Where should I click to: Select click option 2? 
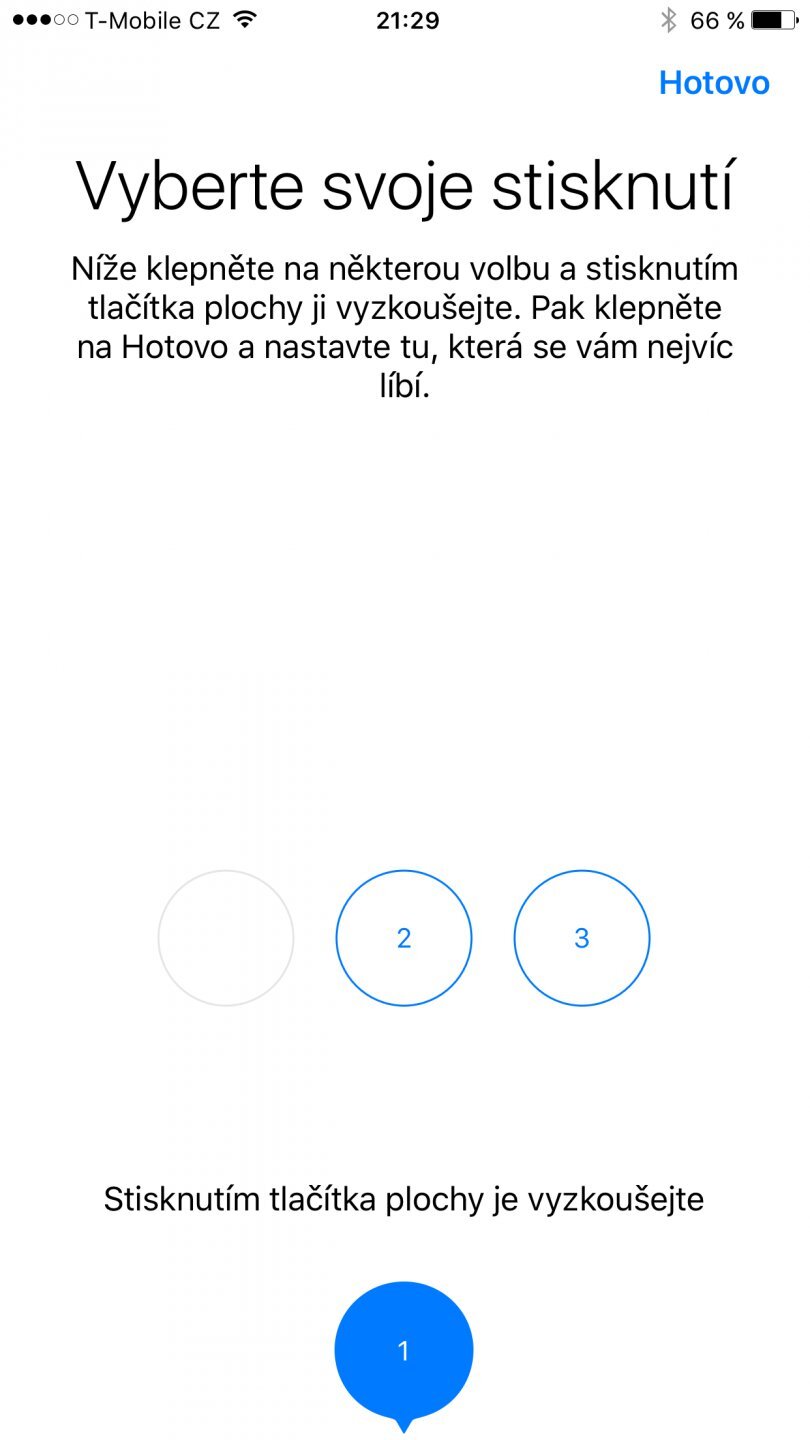point(404,938)
